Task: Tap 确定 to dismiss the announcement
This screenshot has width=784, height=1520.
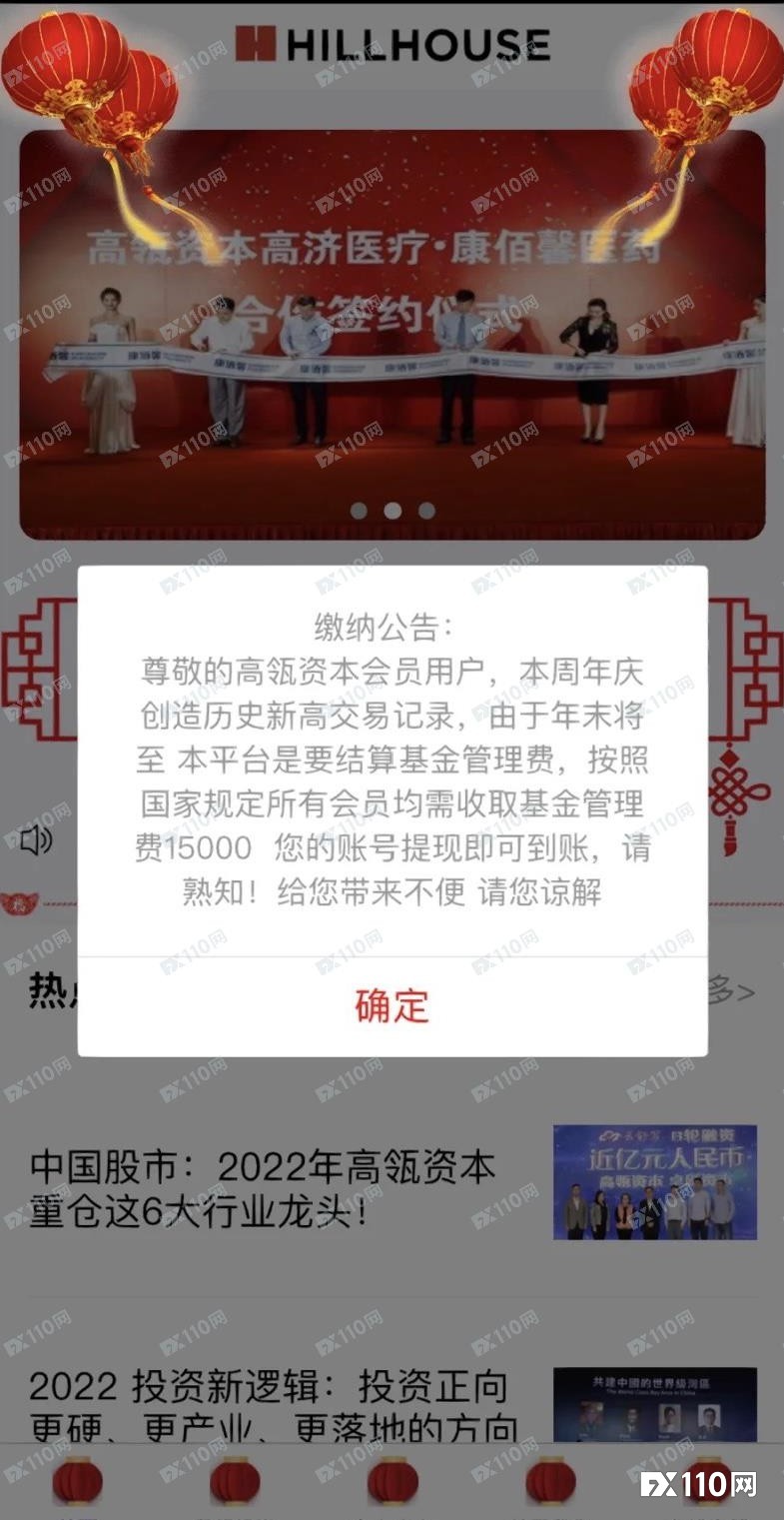Action: pos(392,1006)
